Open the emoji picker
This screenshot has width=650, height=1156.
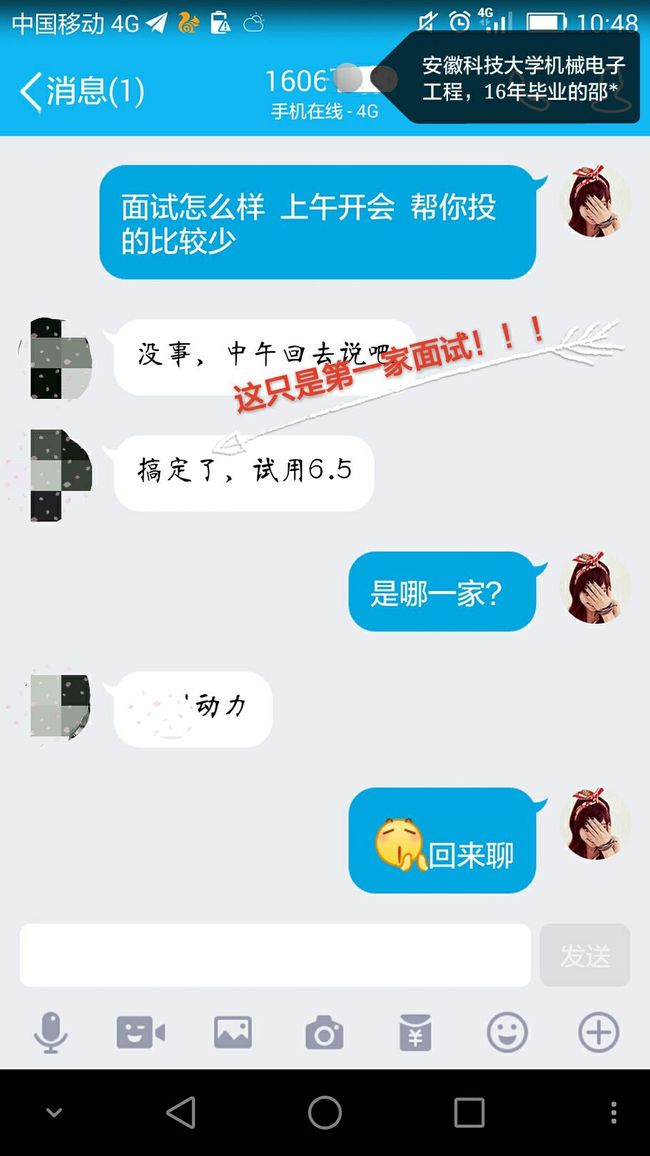coord(507,1031)
